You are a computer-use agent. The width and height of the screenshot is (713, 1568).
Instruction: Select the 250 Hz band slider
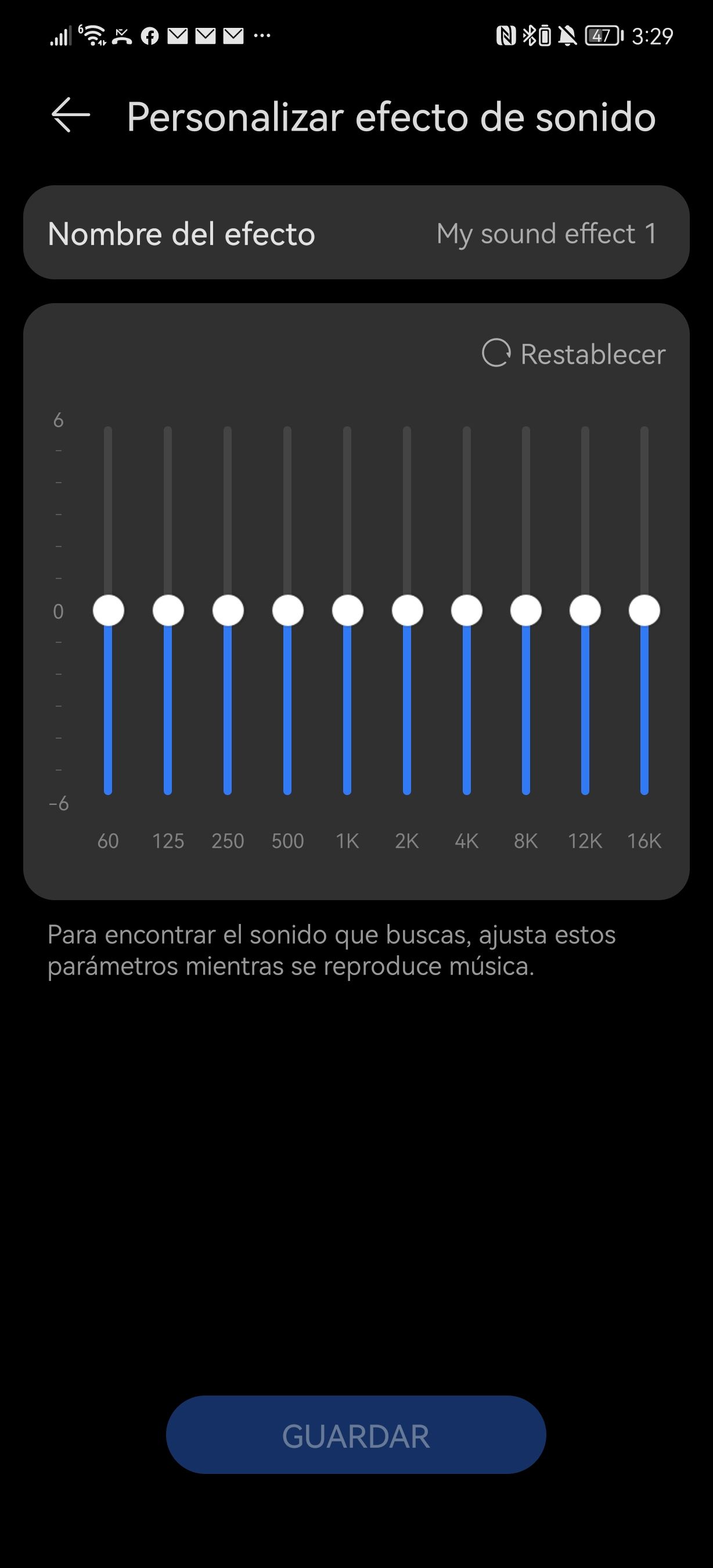[x=228, y=610]
